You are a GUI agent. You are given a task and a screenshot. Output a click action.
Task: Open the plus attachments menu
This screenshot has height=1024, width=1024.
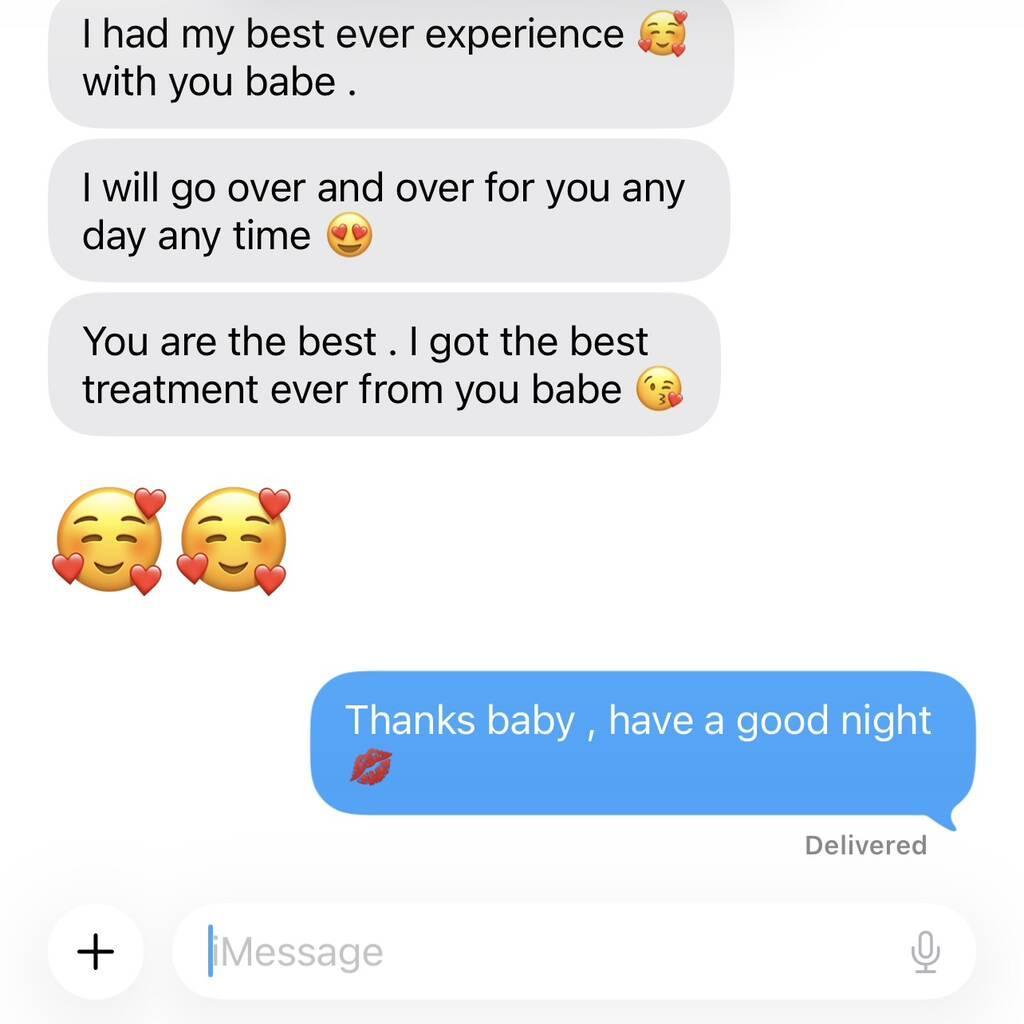(96, 952)
